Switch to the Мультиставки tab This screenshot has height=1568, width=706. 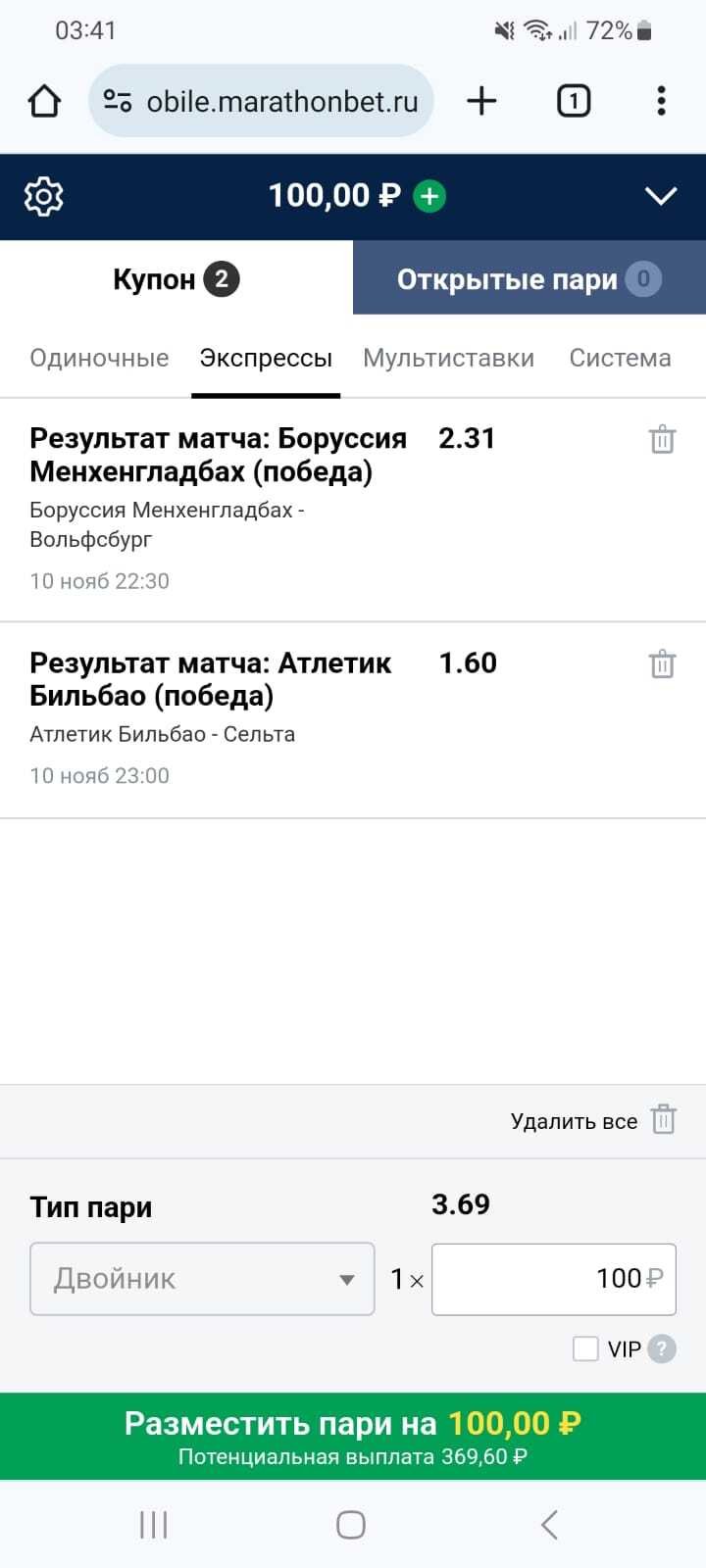click(448, 359)
